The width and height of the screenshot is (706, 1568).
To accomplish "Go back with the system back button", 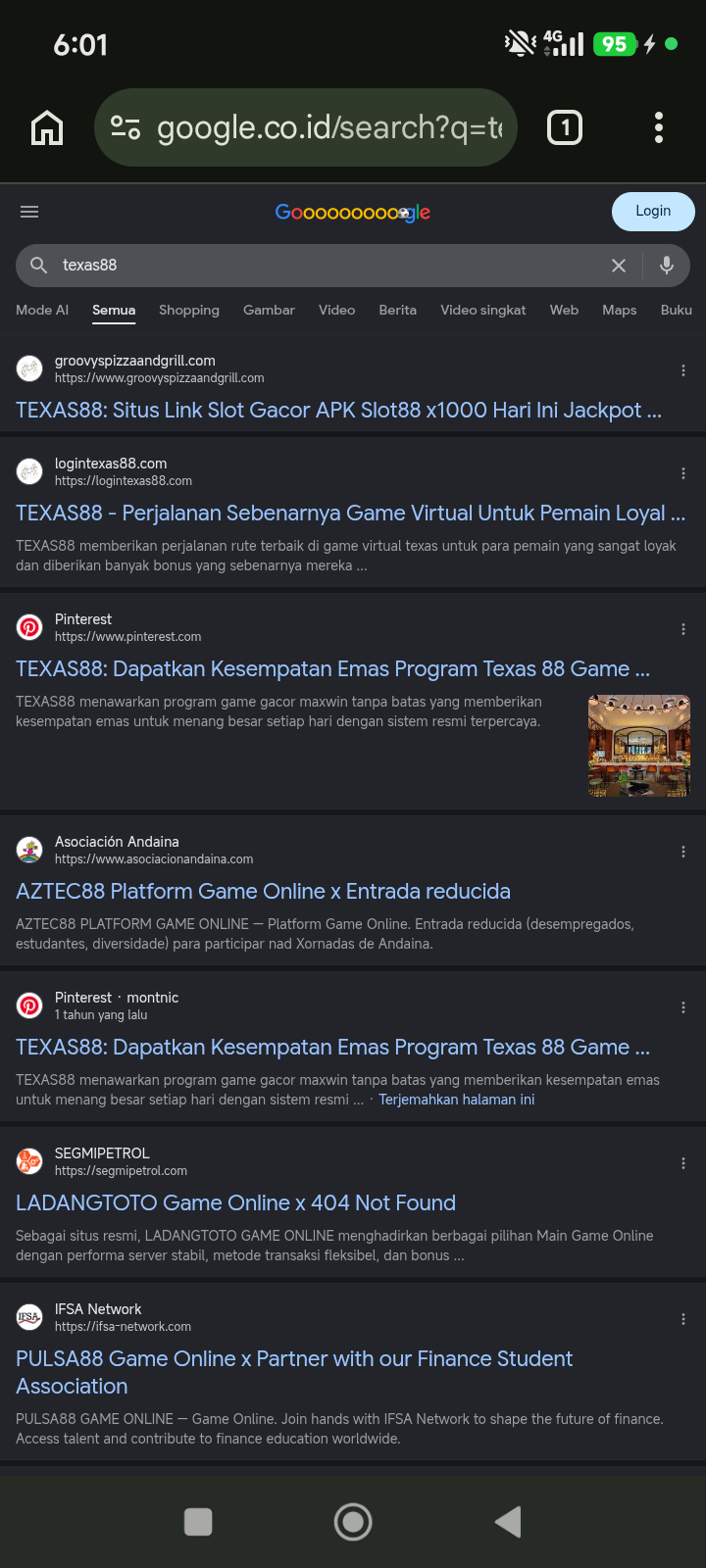I will pos(508,1522).
